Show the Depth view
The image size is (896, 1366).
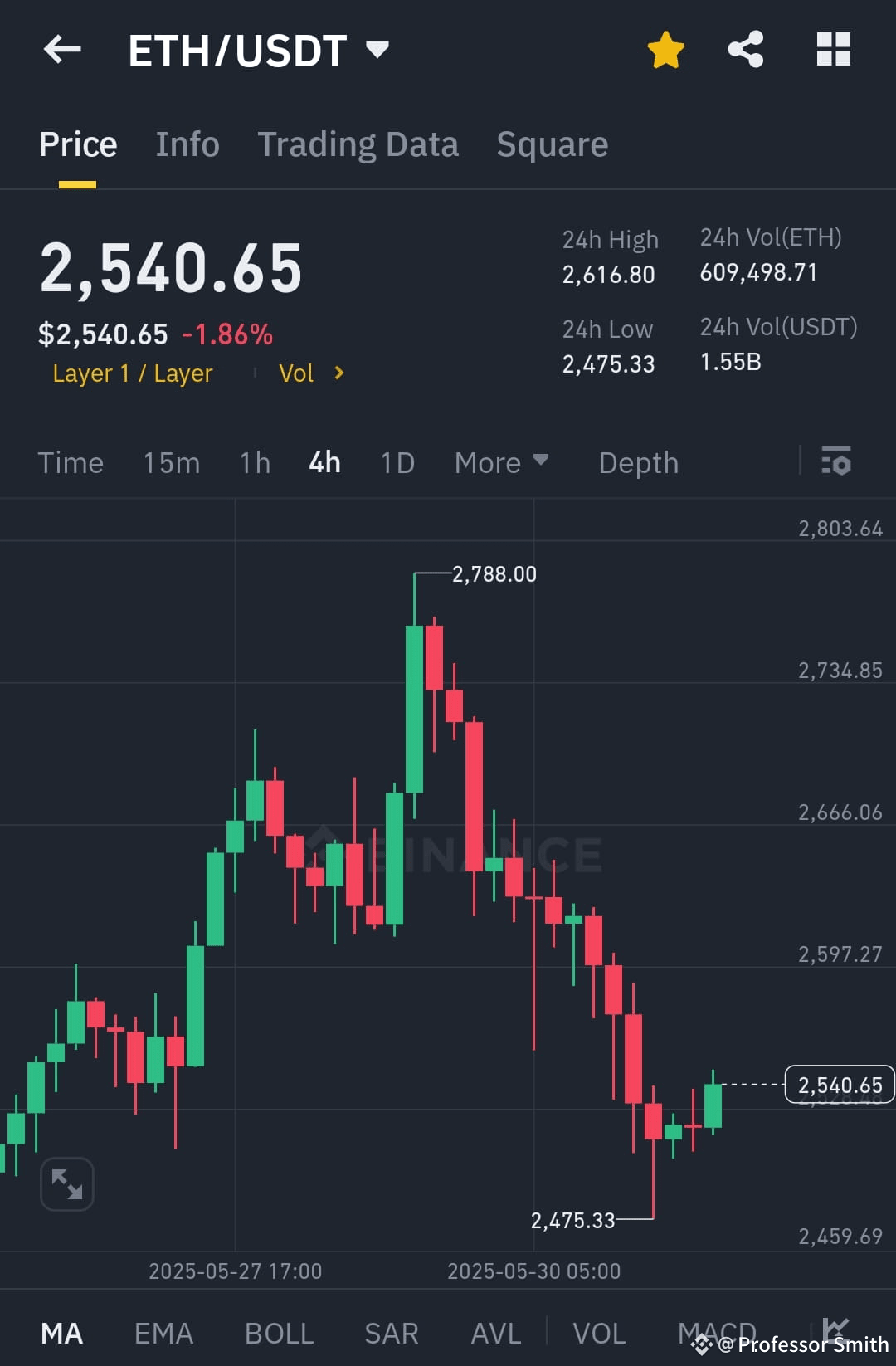pyautogui.click(x=638, y=462)
